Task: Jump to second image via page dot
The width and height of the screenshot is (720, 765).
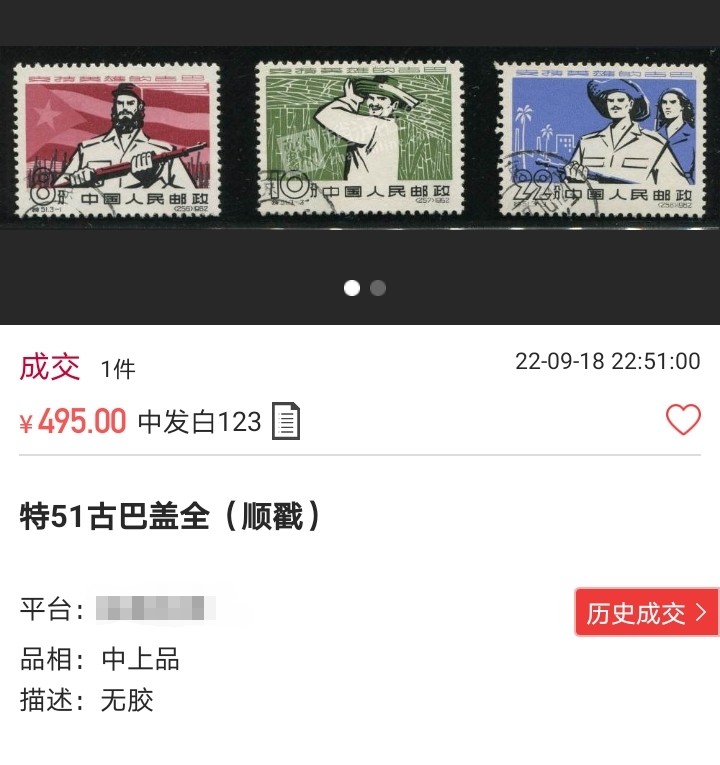Action: tap(378, 288)
